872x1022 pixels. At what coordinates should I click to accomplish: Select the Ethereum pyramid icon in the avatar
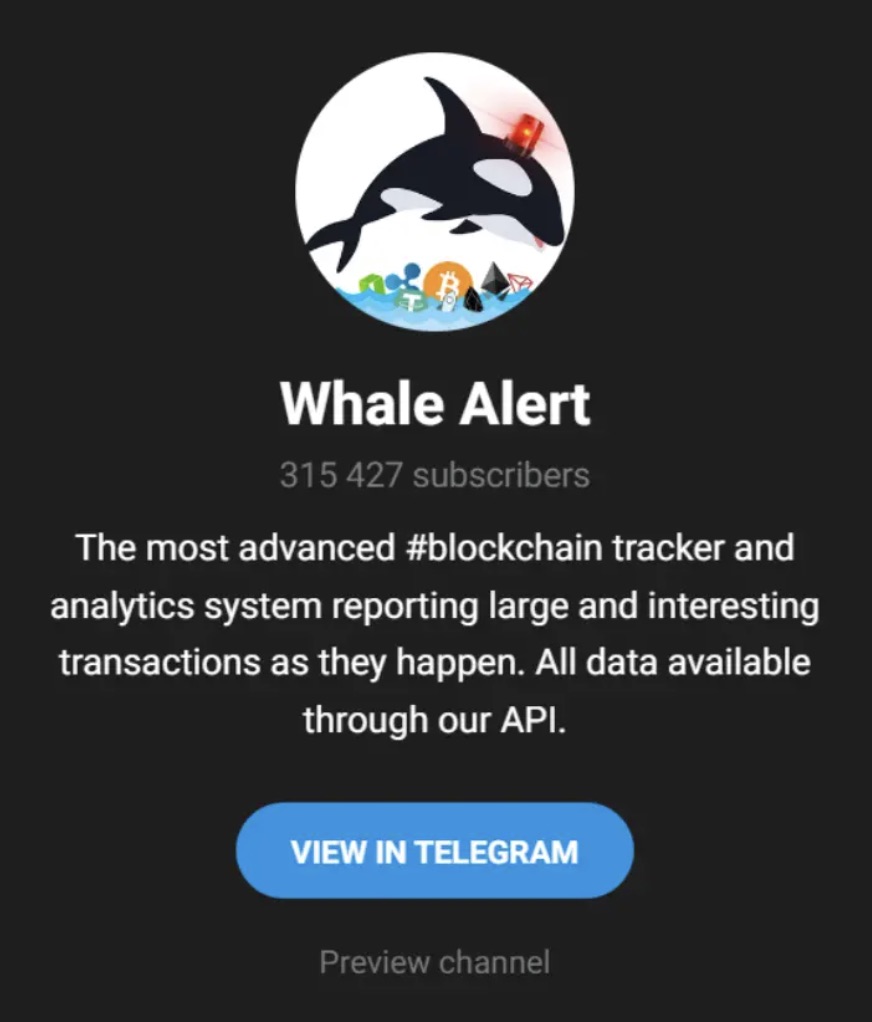click(x=494, y=279)
